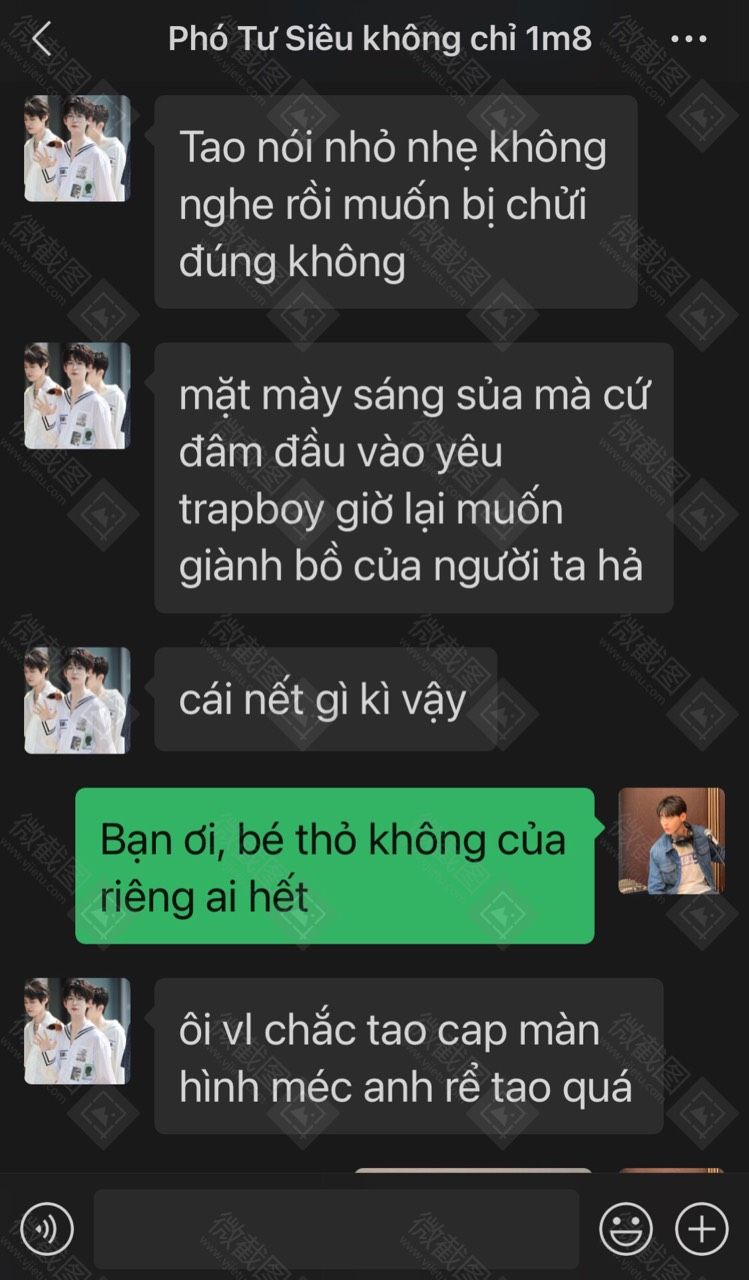The image size is (749, 1280).
Task: Open your own avatar beside the green message
Action: (671, 841)
